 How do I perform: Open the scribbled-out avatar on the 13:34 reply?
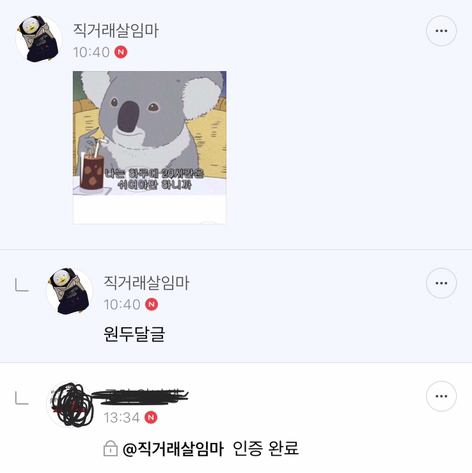click(x=70, y=404)
